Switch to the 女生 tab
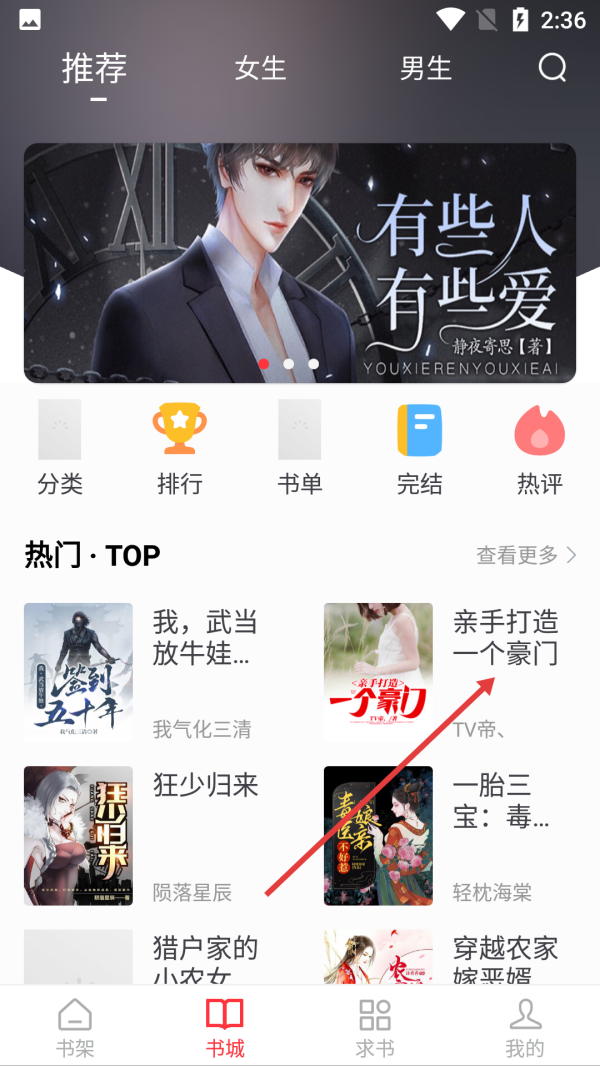600x1066 pixels. [x=260, y=68]
